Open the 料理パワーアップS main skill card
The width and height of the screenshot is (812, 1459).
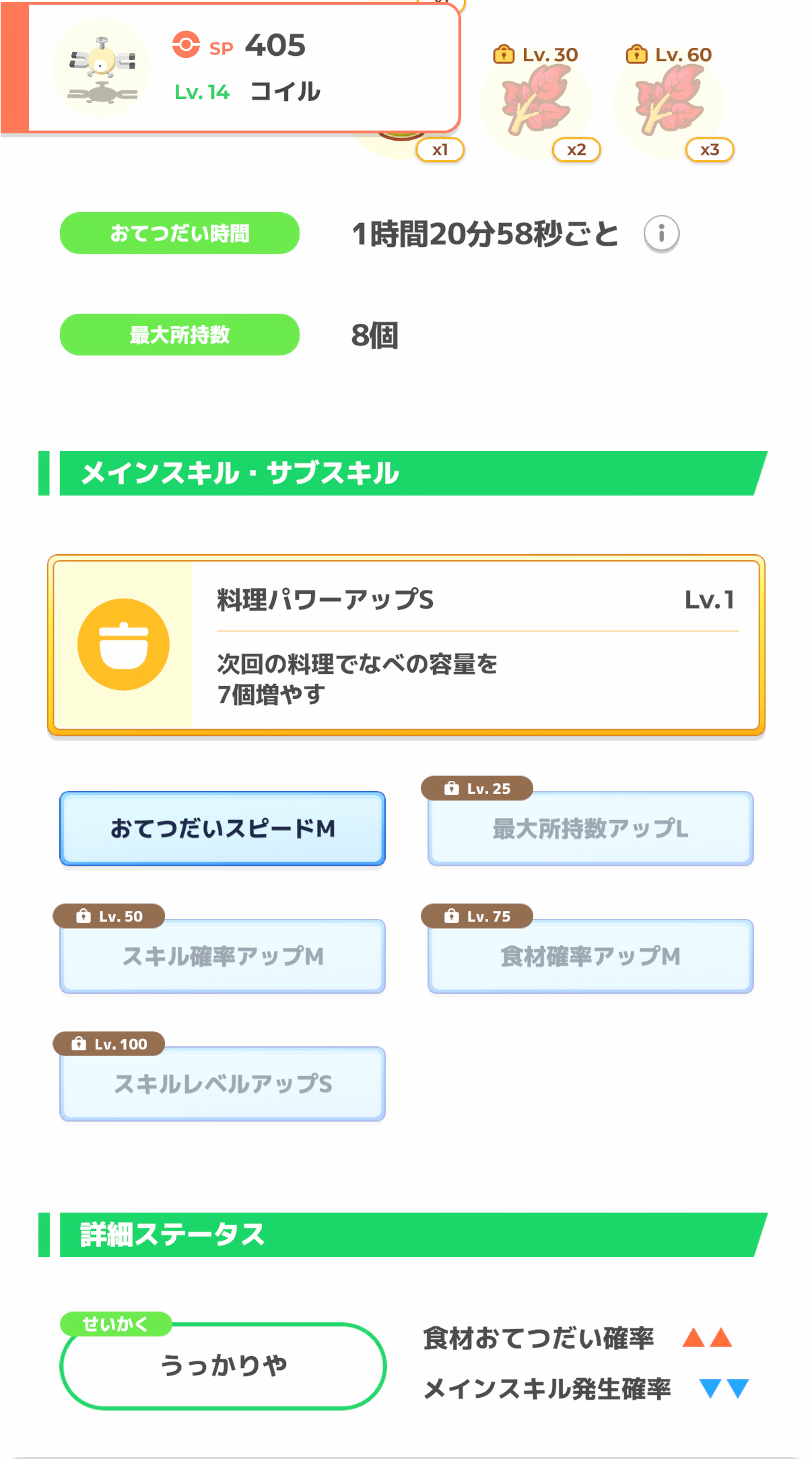coord(406,645)
